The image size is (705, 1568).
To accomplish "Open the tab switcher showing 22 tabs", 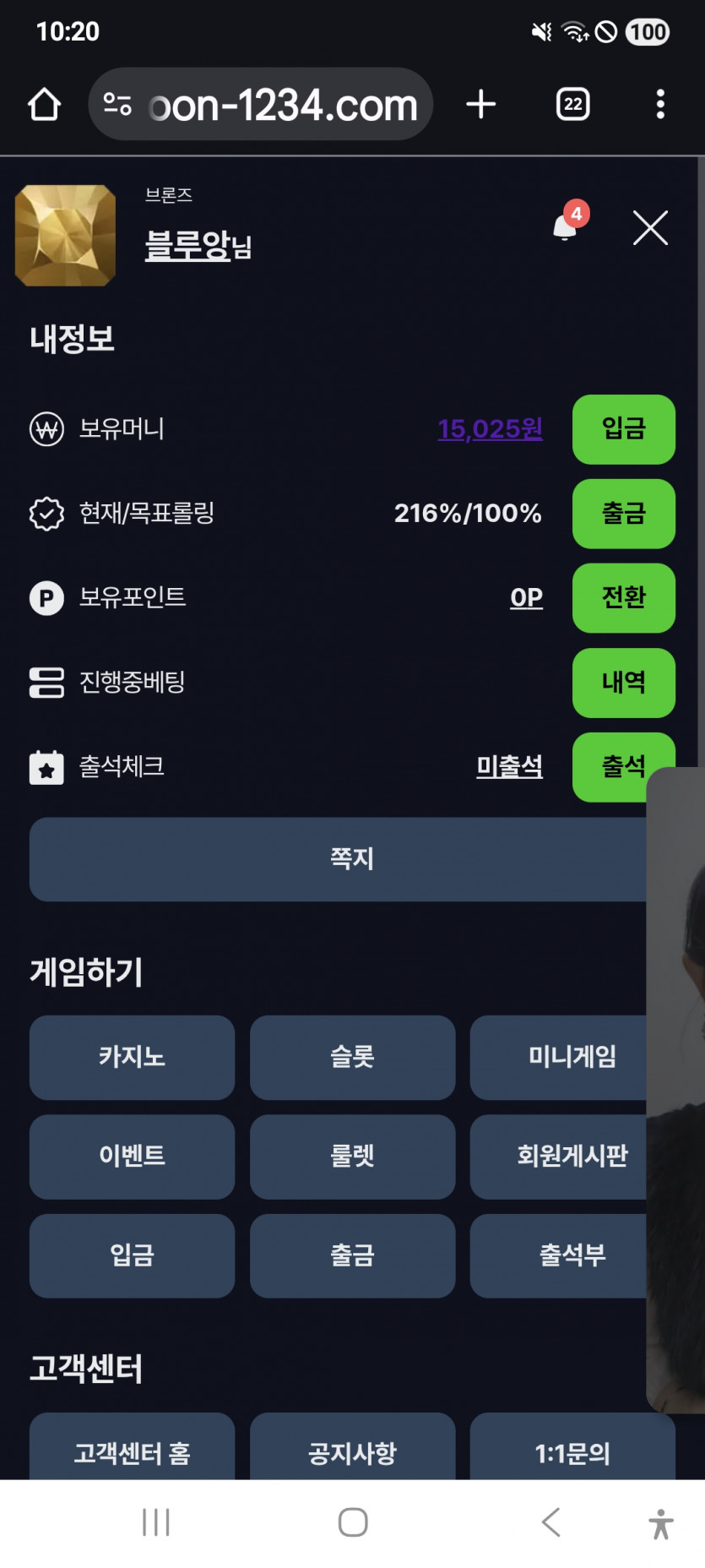I will [x=572, y=103].
